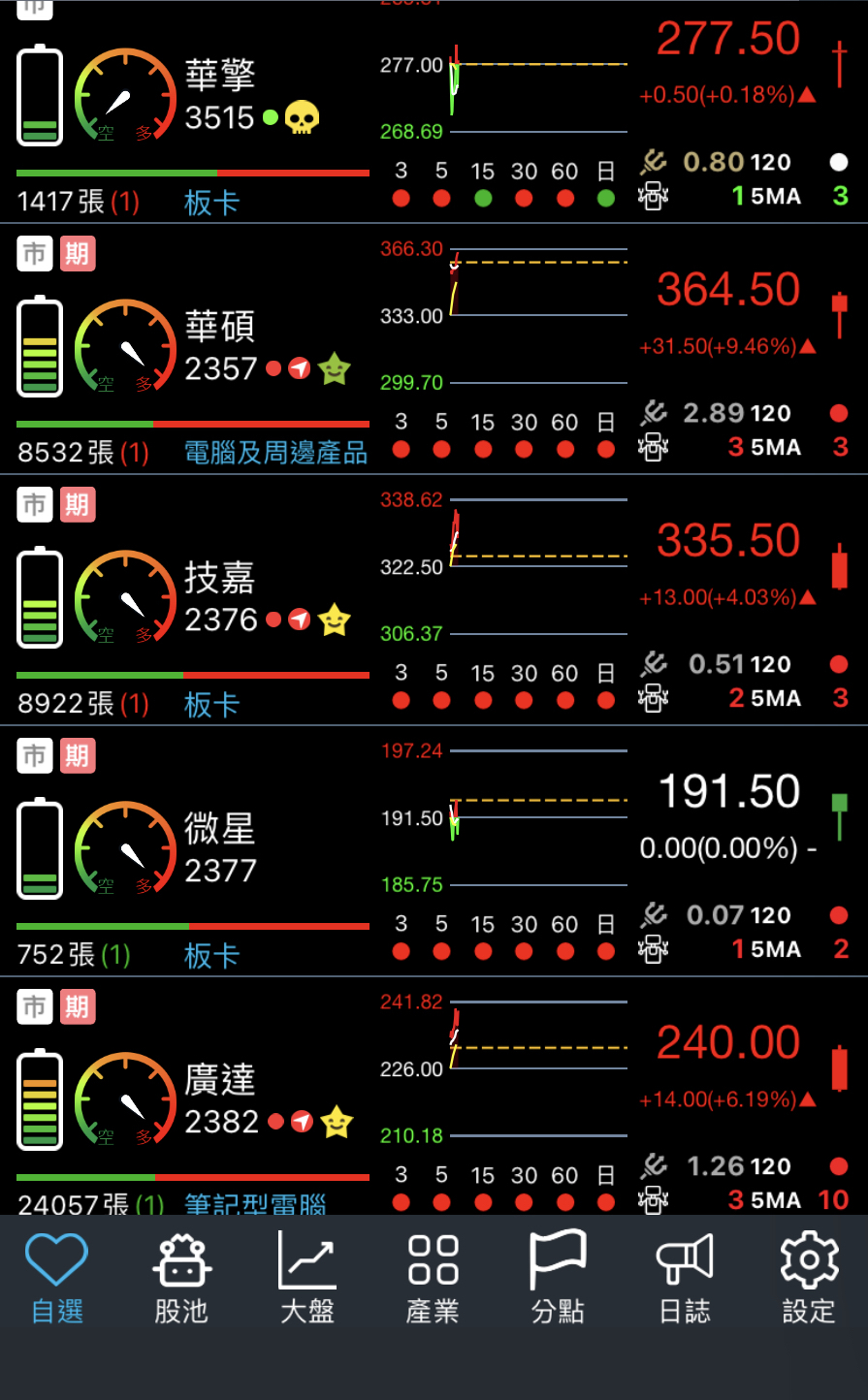Switch to the 日誌 tab
This screenshot has width=868, height=1400.
tap(685, 1278)
